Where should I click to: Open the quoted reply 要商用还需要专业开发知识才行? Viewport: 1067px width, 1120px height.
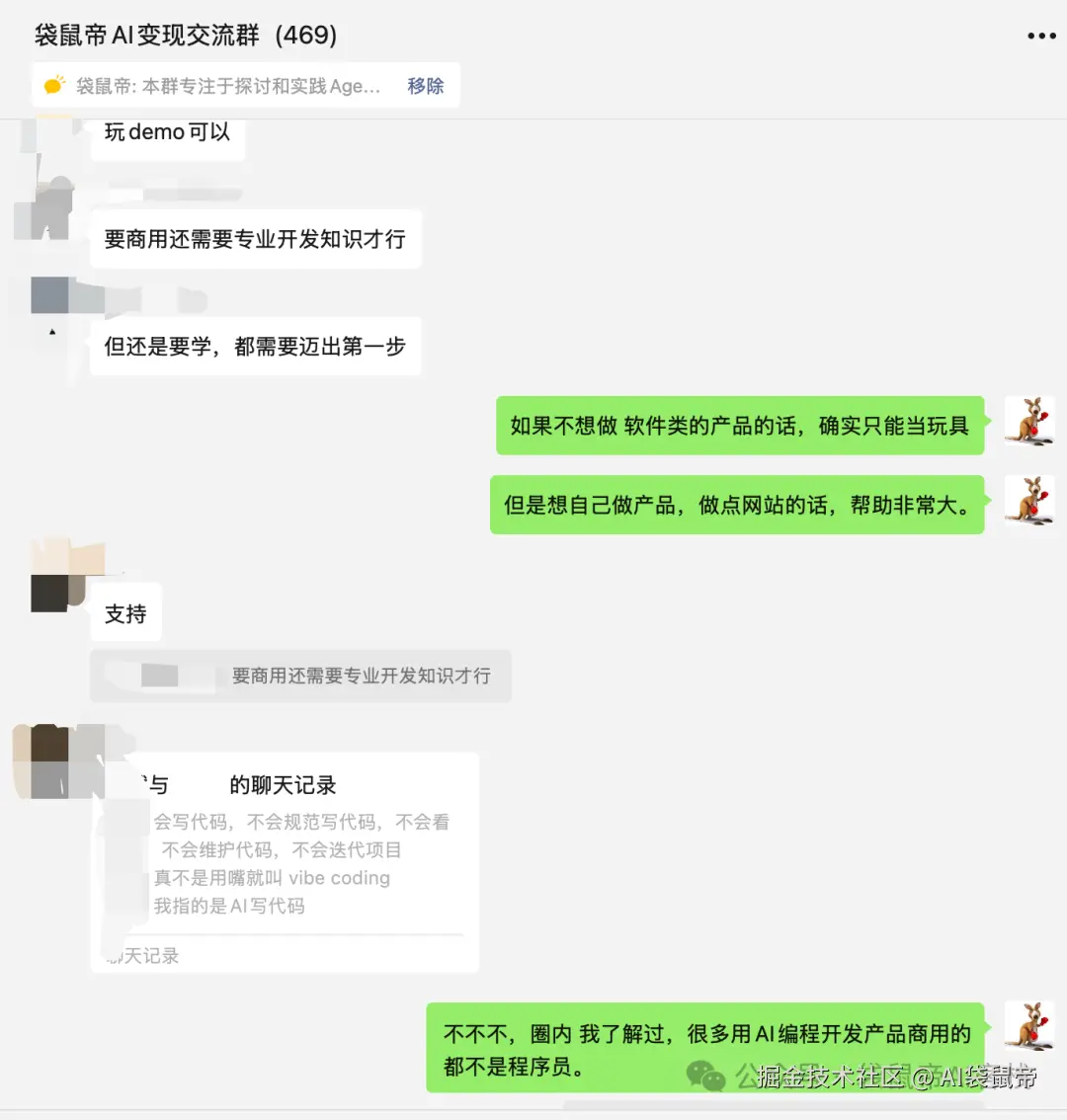[299, 677]
